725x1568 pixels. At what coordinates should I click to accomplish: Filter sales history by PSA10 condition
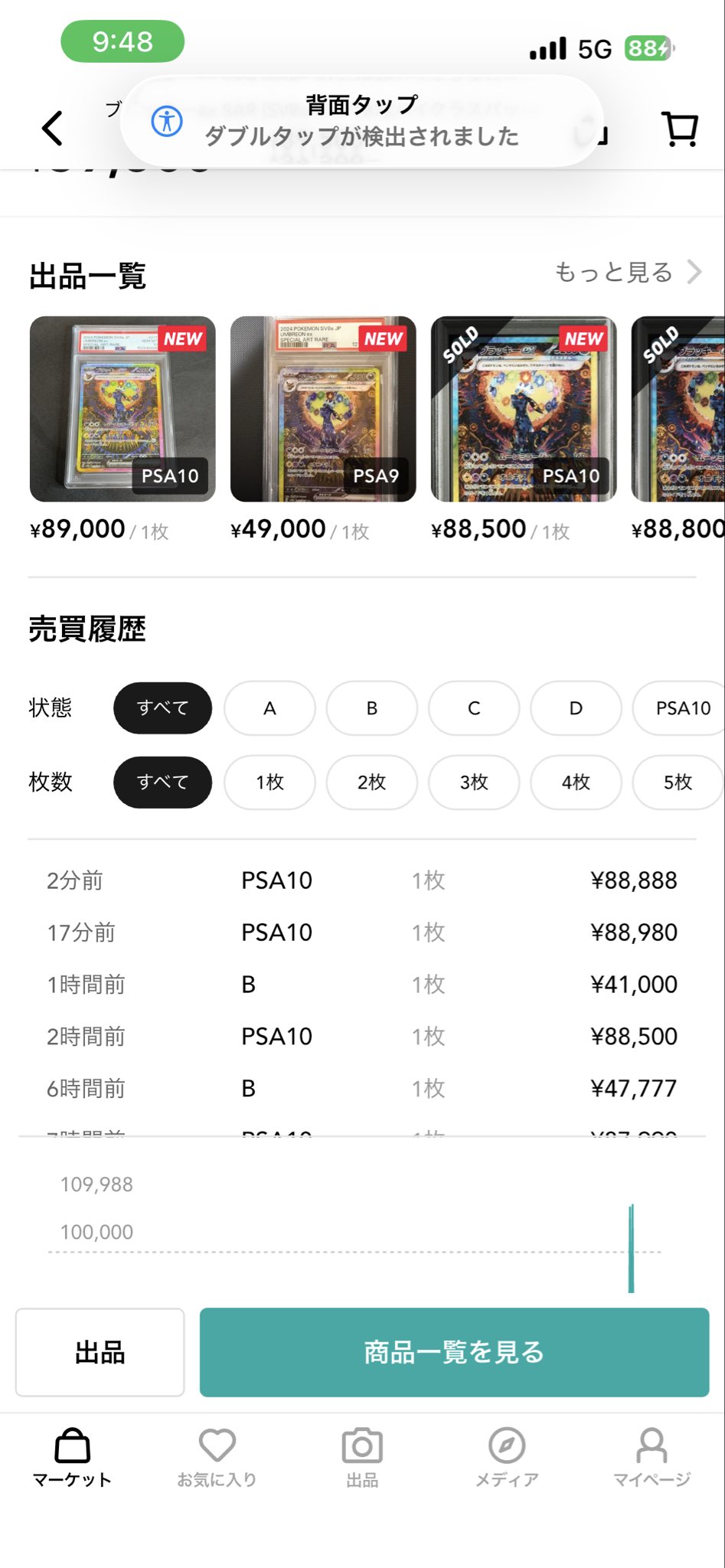point(681,708)
